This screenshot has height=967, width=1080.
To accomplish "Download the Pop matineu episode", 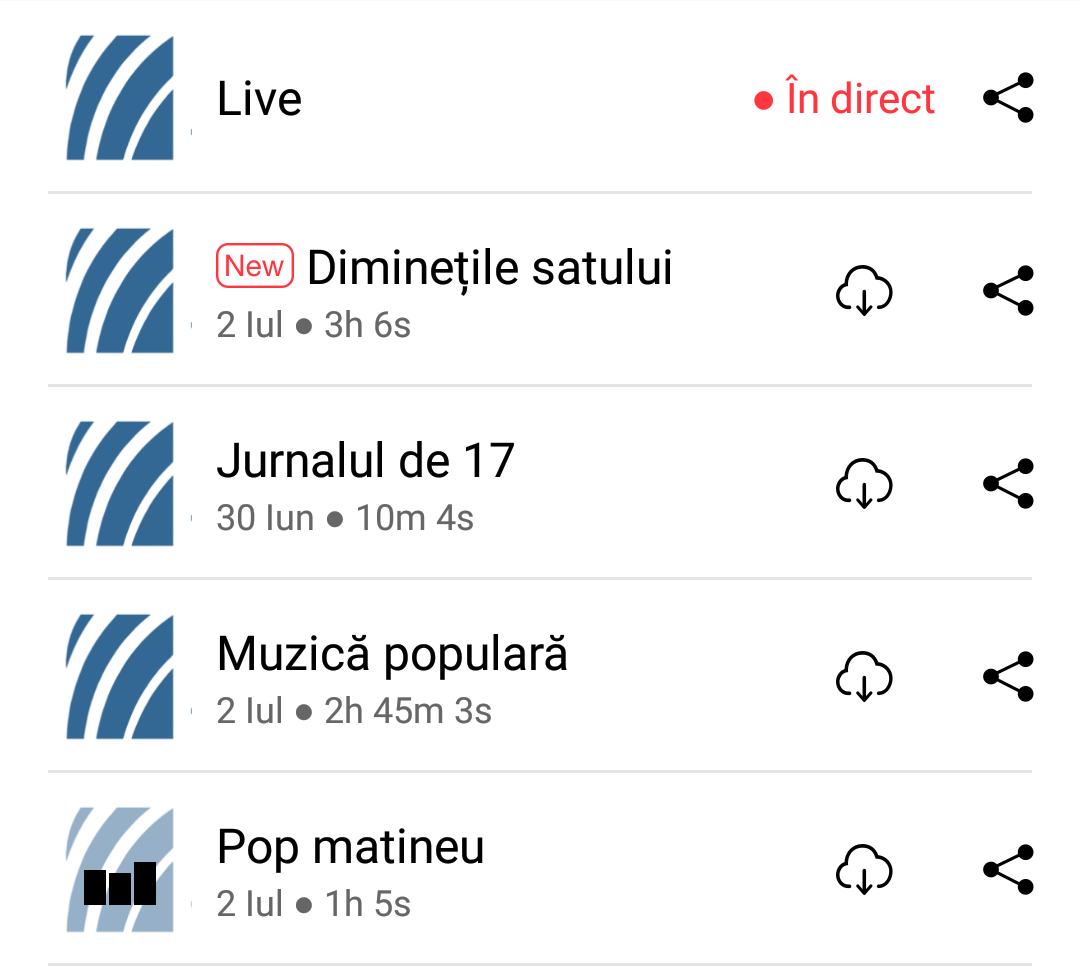I will [863, 870].
